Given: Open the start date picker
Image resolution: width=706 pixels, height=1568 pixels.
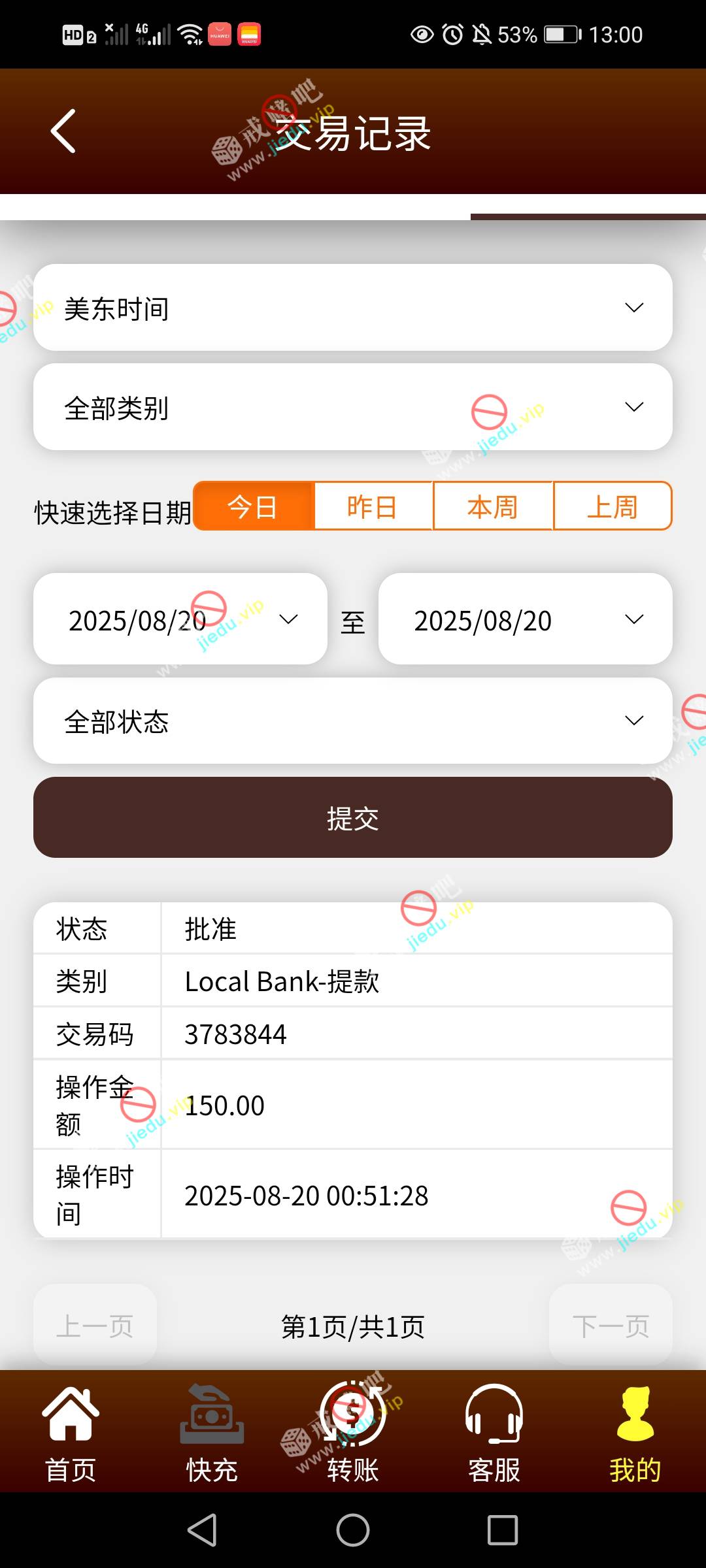Looking at the screenshot, I should tap(180, 619).
